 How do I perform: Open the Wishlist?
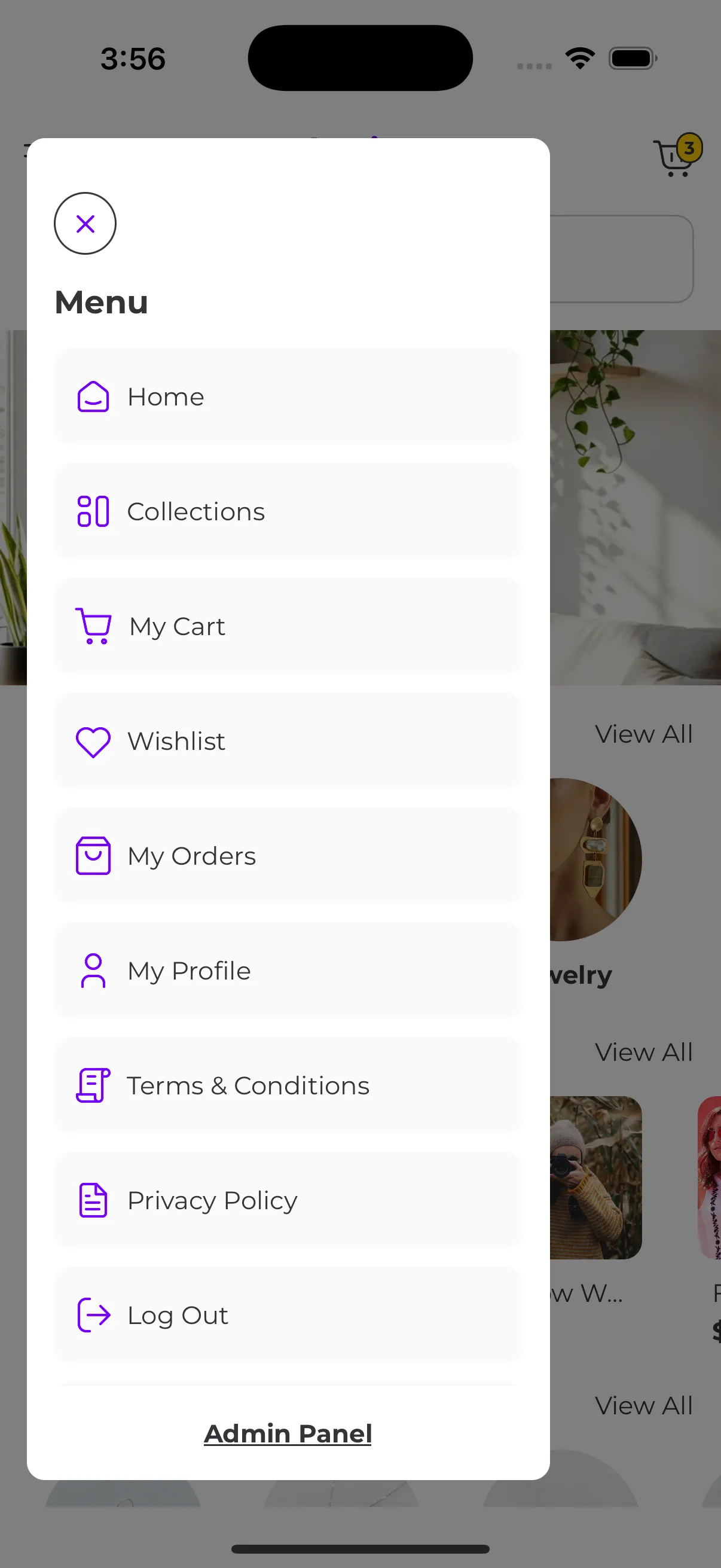pos(288,741)
